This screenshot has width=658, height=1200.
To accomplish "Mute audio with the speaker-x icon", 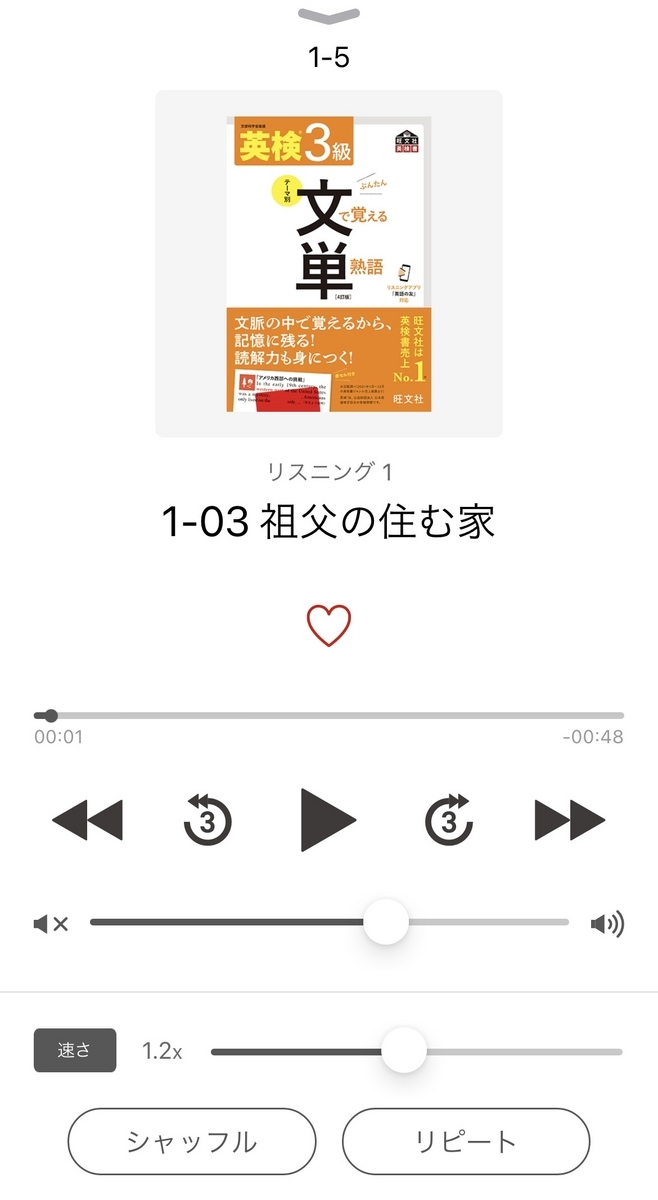I will [51, 923].
